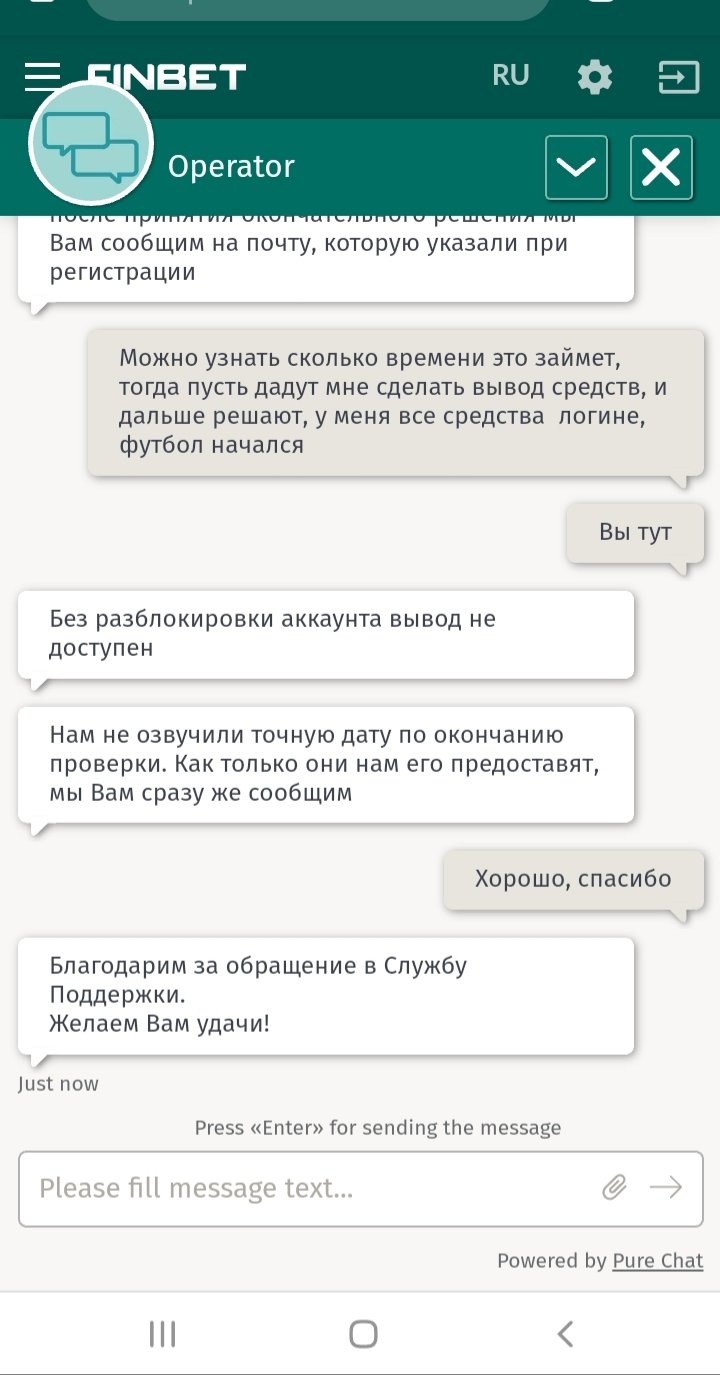Open the Pure Chat link
The width and height of the screenshot is (720, 1375).
[x=658, y=1261]
